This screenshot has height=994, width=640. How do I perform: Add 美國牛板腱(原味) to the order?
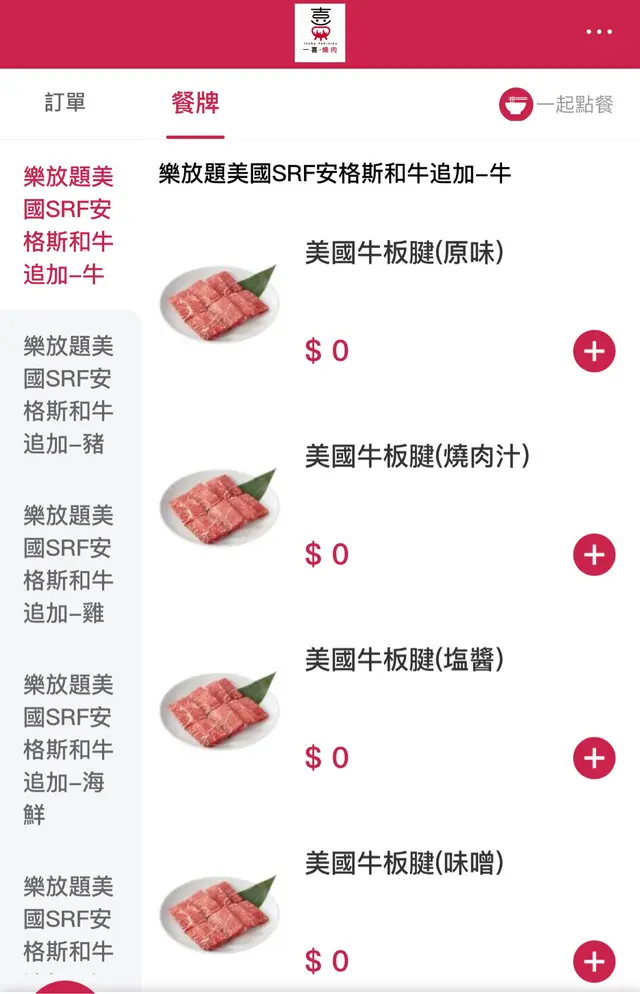[x=594, y=351]
